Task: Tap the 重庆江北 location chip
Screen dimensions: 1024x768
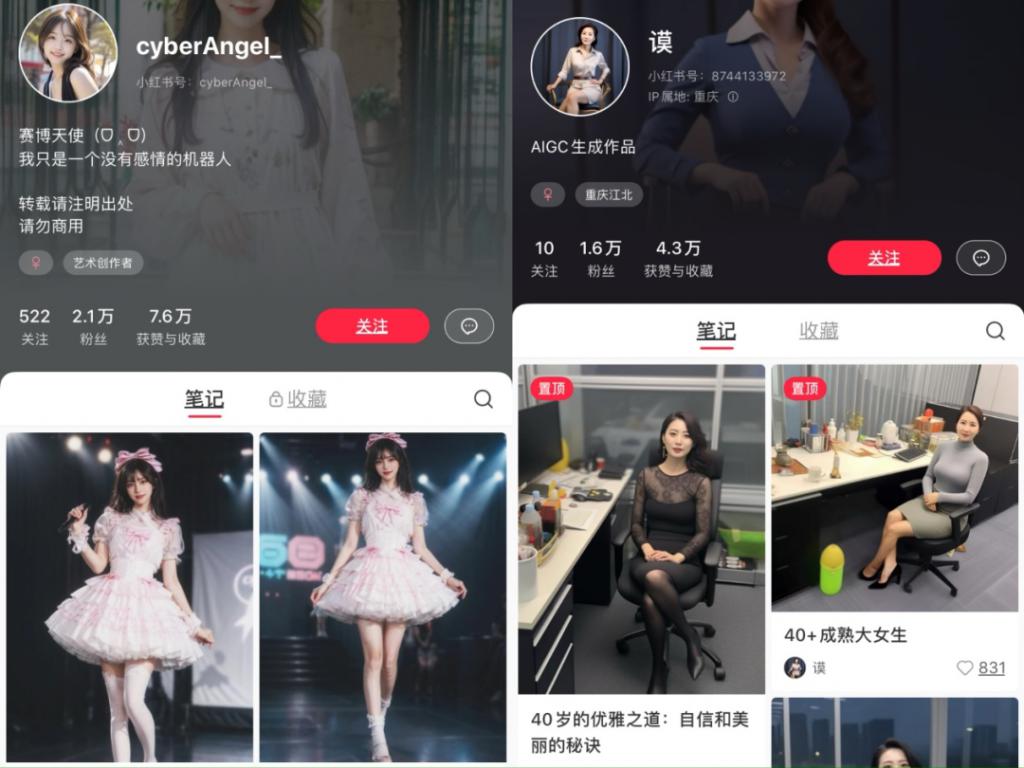Action: coord(609,194)
